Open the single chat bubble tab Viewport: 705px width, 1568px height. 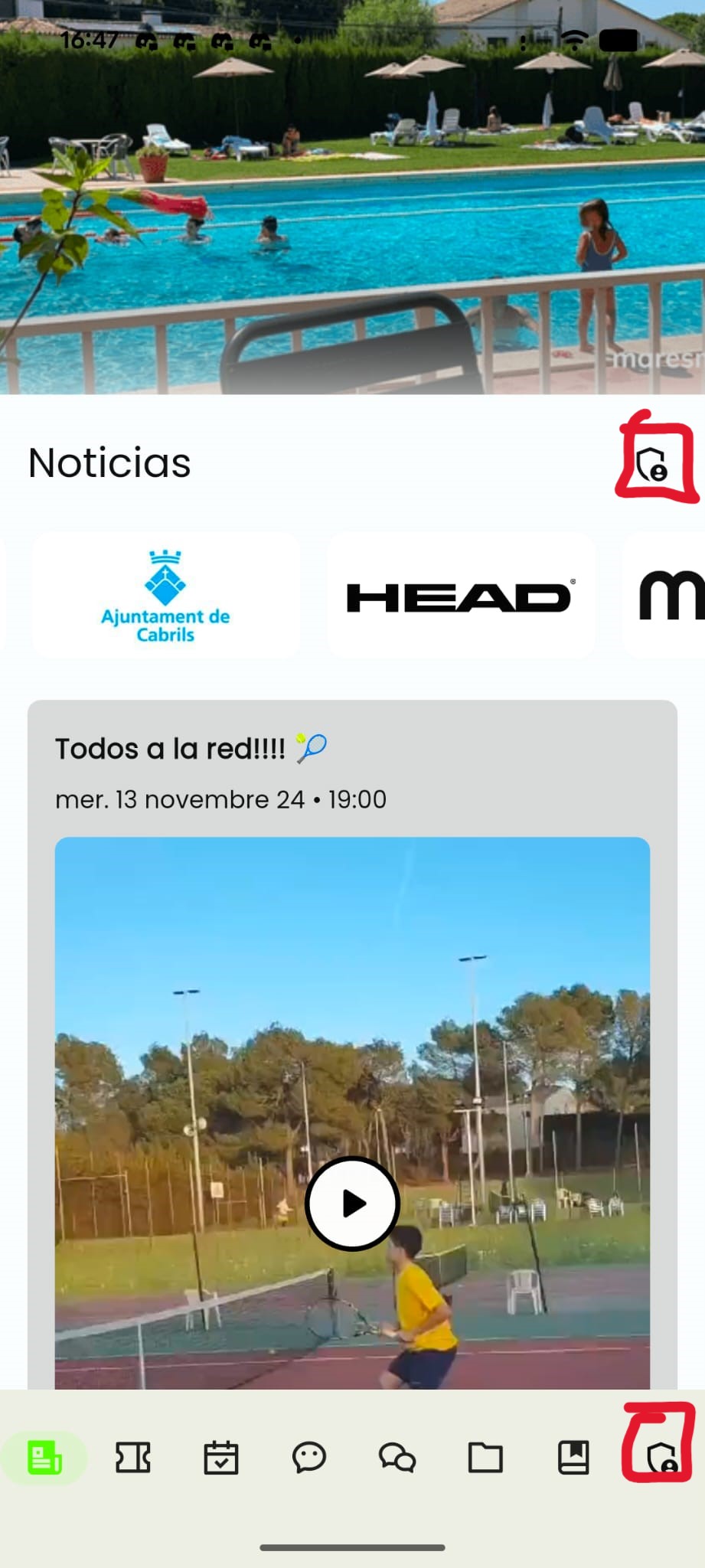[309, 1458]
